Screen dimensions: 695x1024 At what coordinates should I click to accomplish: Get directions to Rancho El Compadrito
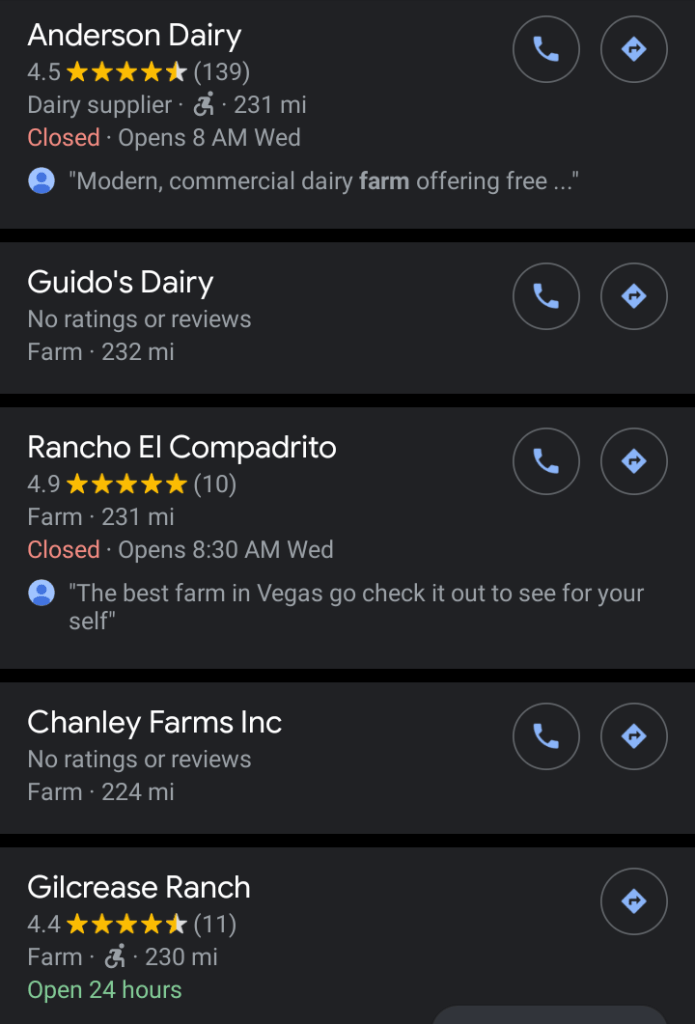(x=633, y=461)
